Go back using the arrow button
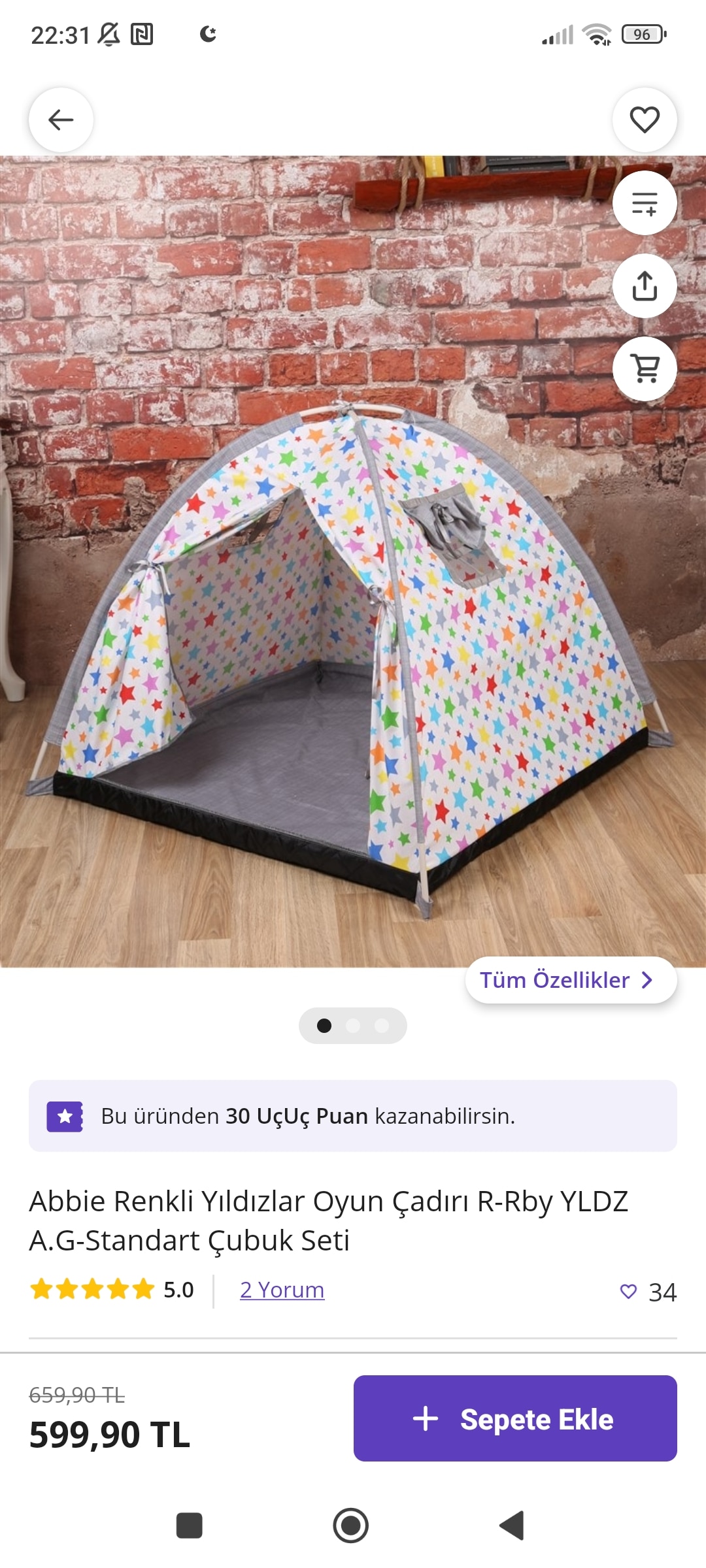 (x=61, y=120)
